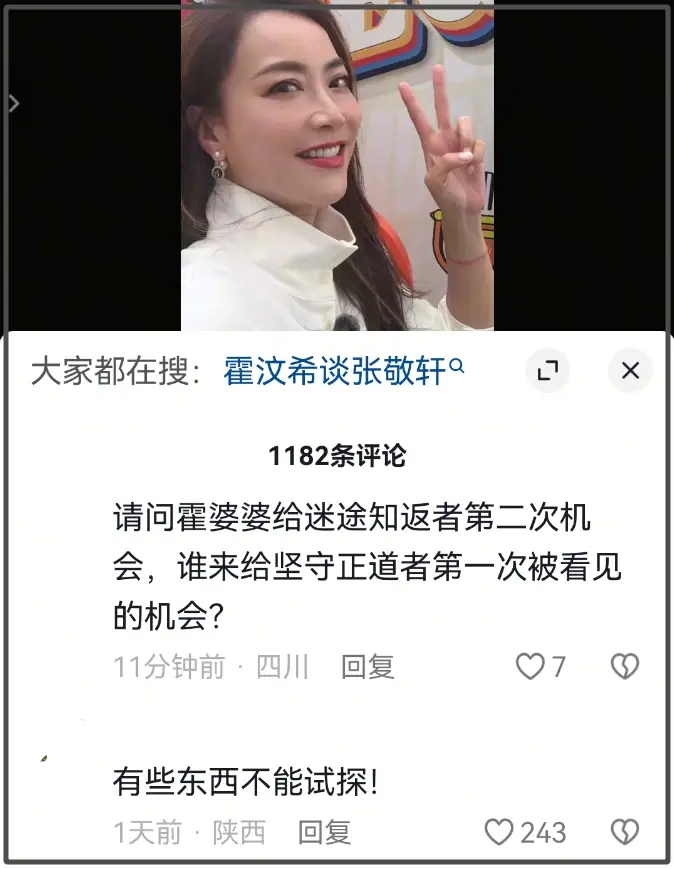Reply to the comment 有些东西不能试探
Screen dimensions: 674x869
[324, 832]
